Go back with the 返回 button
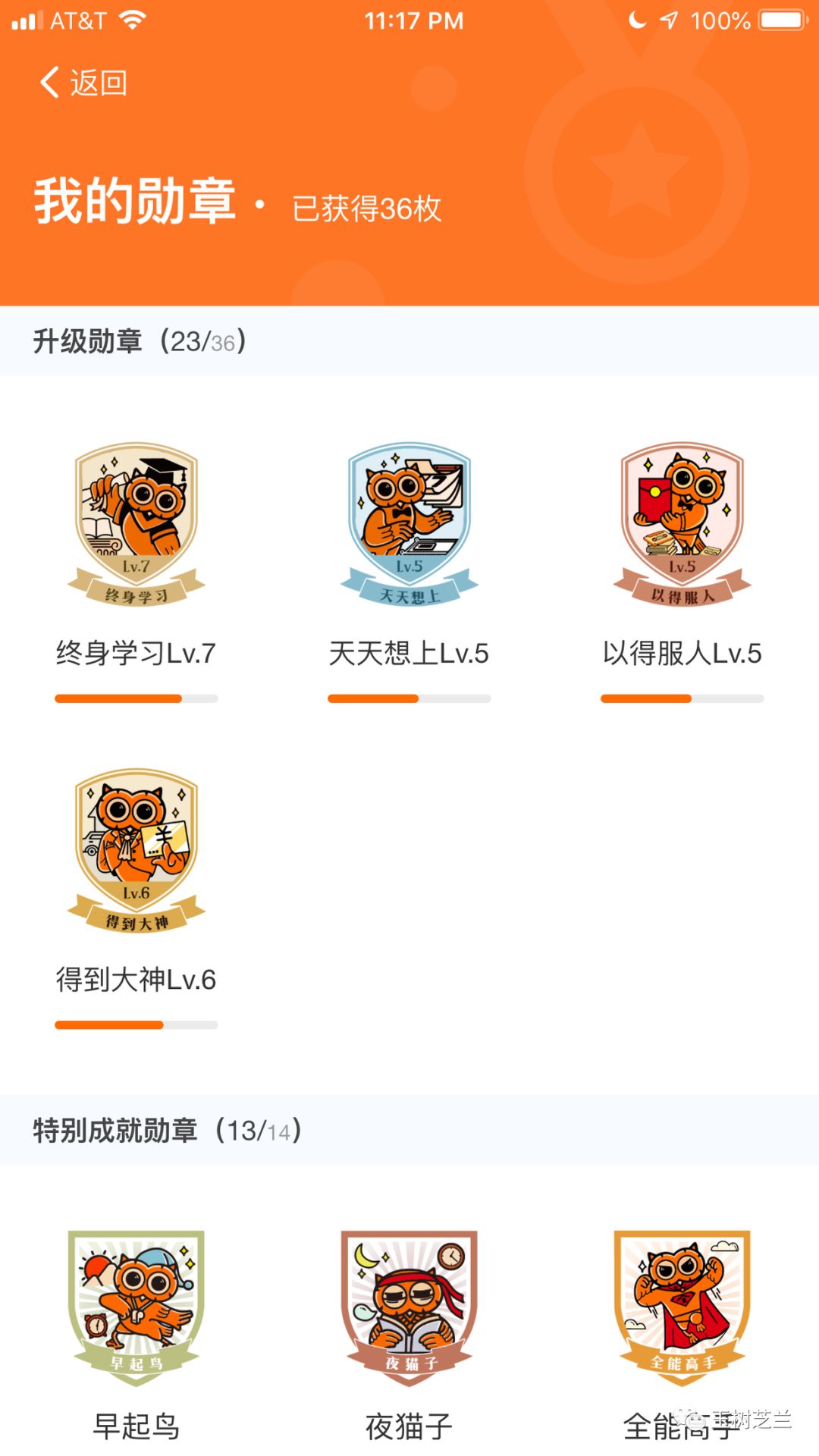This screenshot has width=819, height=1456. (83, 82)
